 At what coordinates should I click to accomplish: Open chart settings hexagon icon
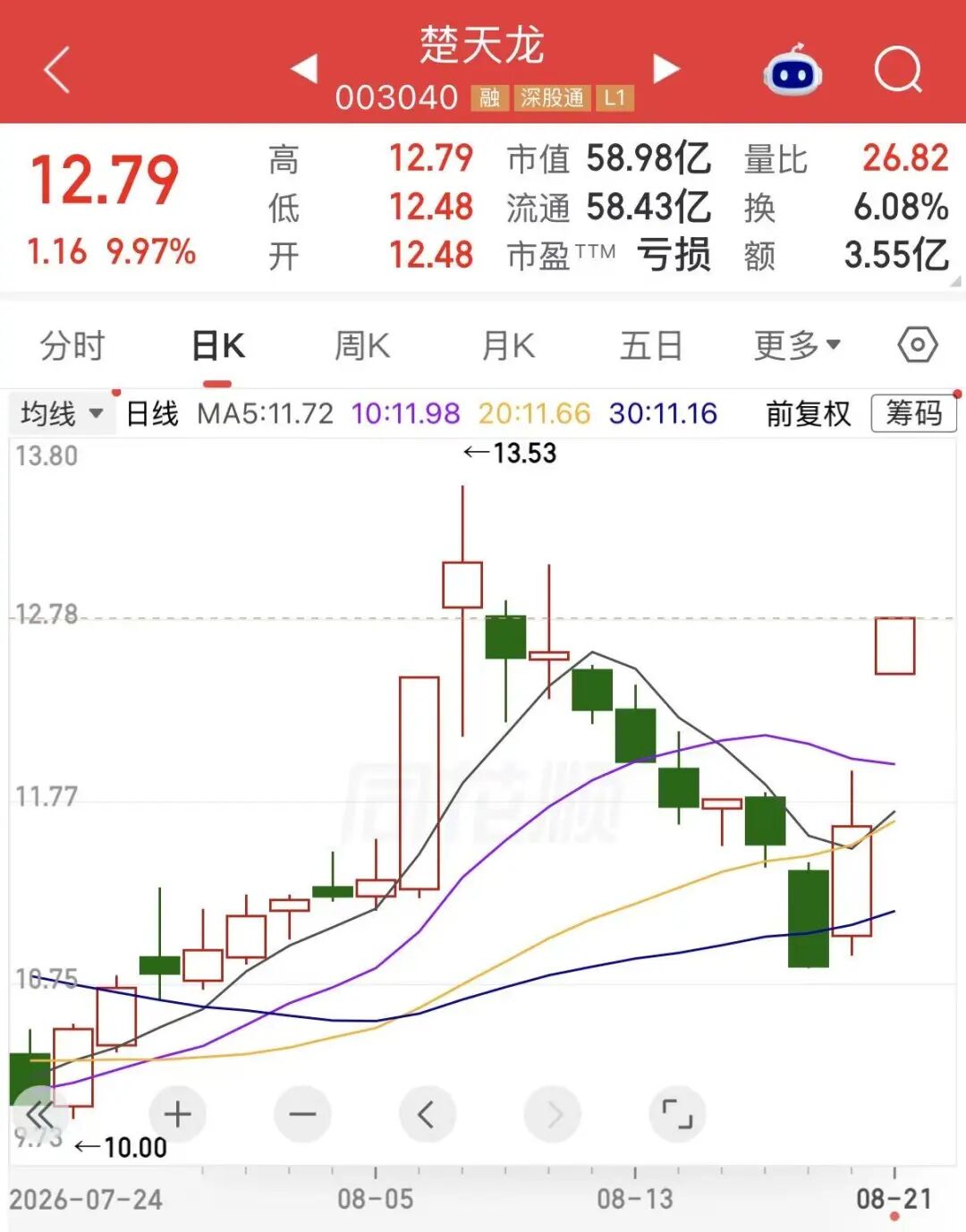pos(918,344)
